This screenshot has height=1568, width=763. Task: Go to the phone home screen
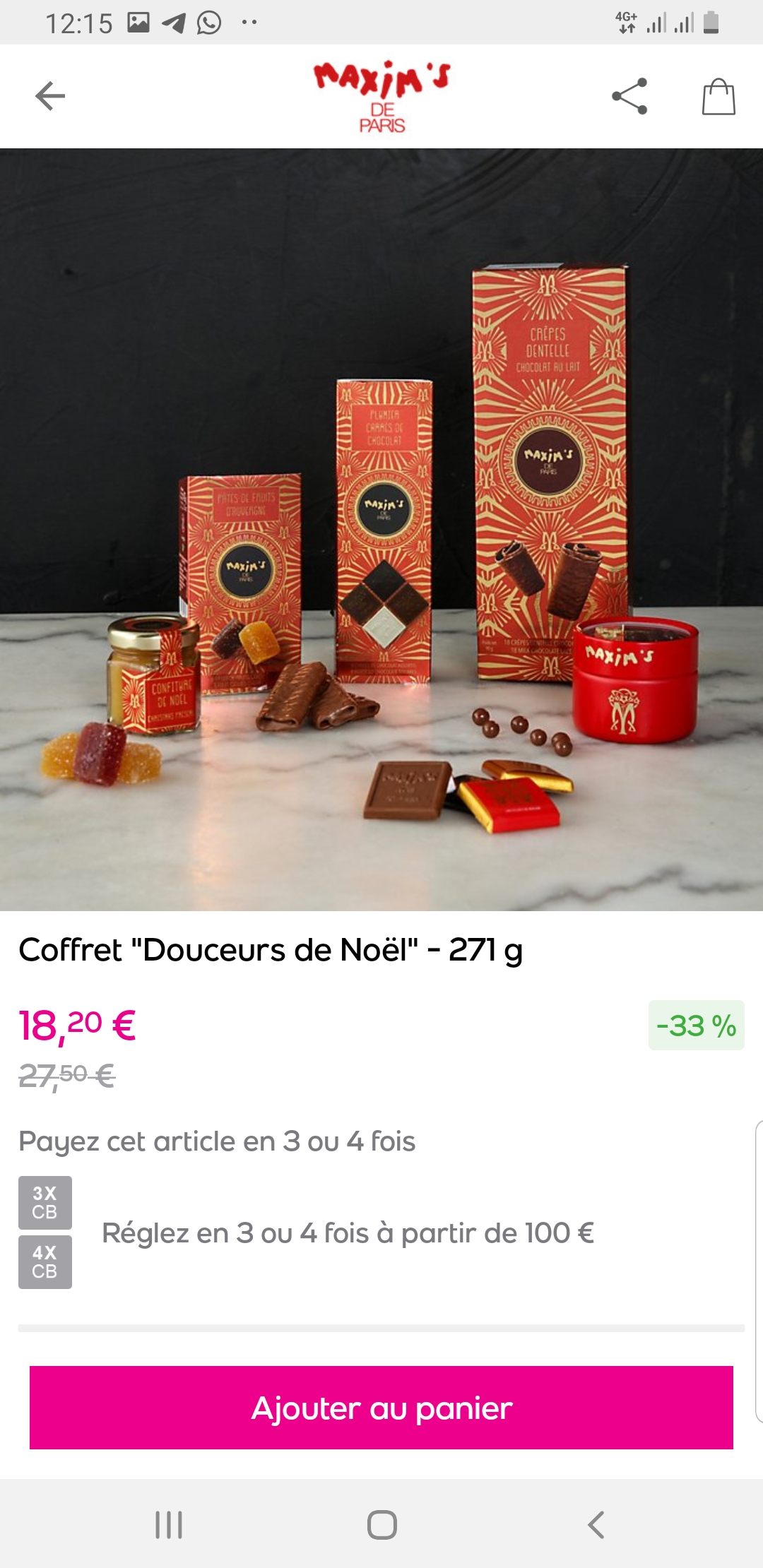pyautogui.click(x=381, y=1524)
